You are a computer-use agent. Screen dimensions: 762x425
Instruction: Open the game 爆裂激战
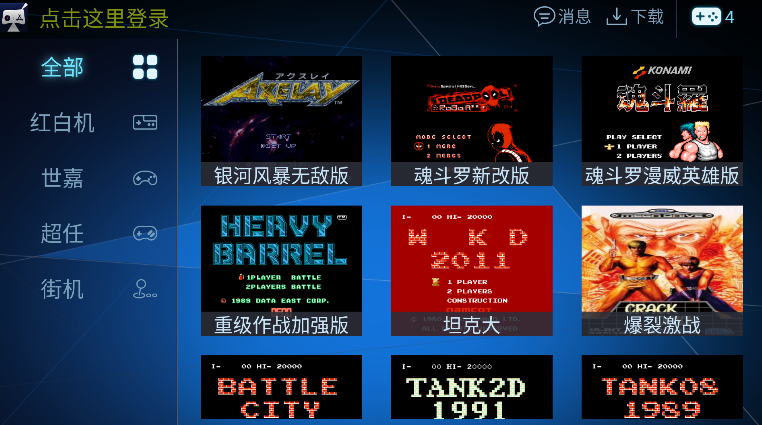coord(662,270)
